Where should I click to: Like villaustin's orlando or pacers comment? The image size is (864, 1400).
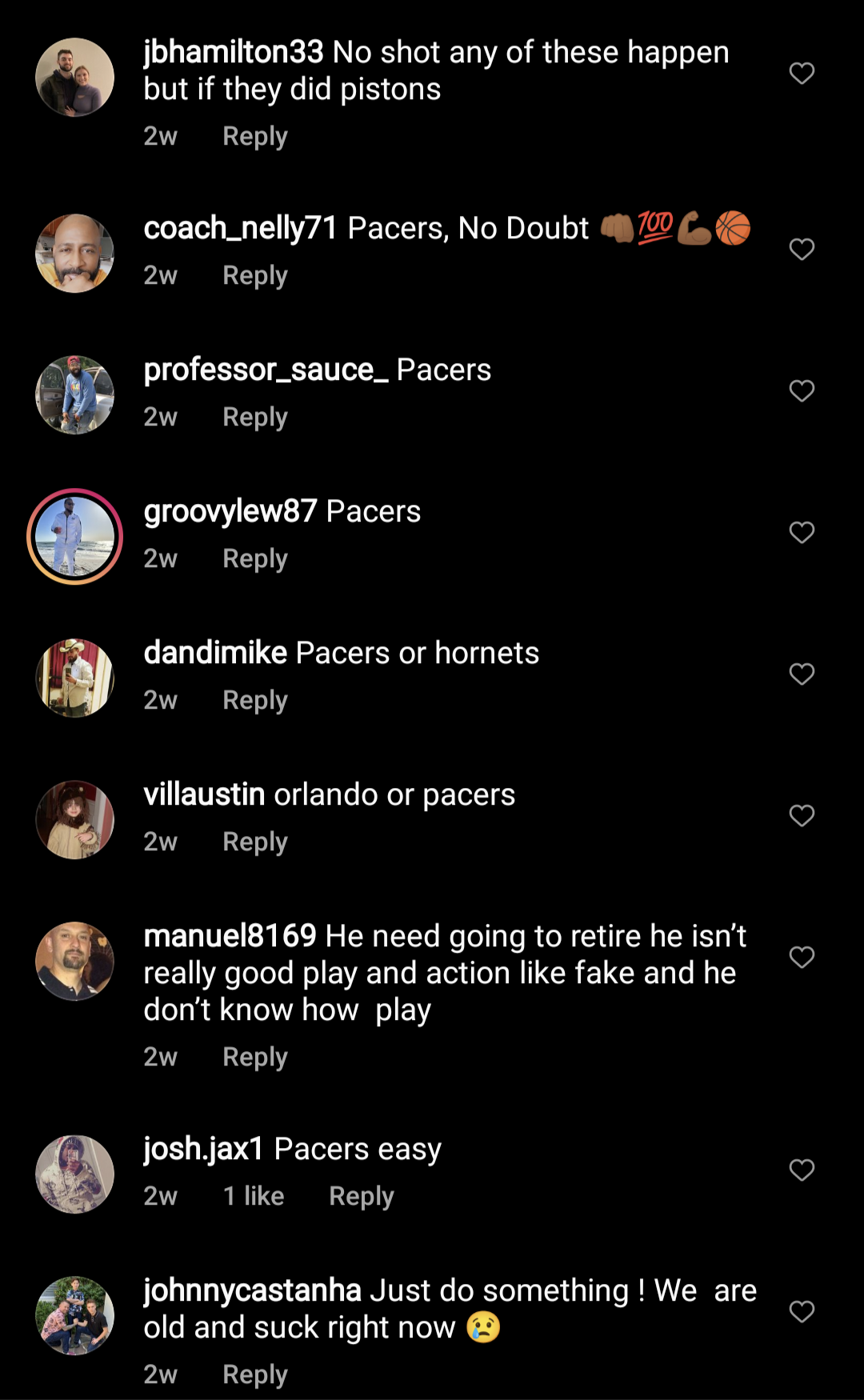pos(802,816)
